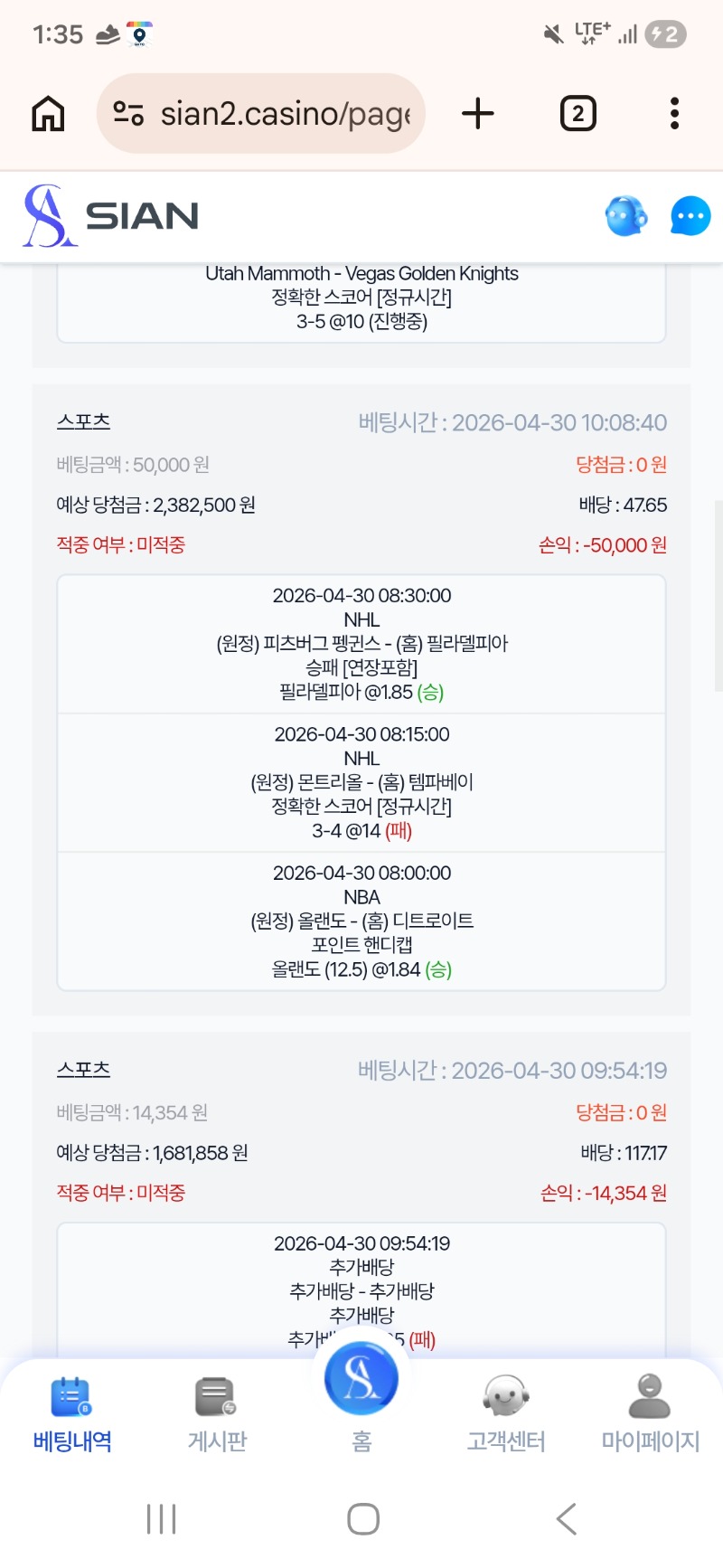The height and width of the screenshot is (1568, 723).
Task: Go back with the system back button
Action: 566,1518
